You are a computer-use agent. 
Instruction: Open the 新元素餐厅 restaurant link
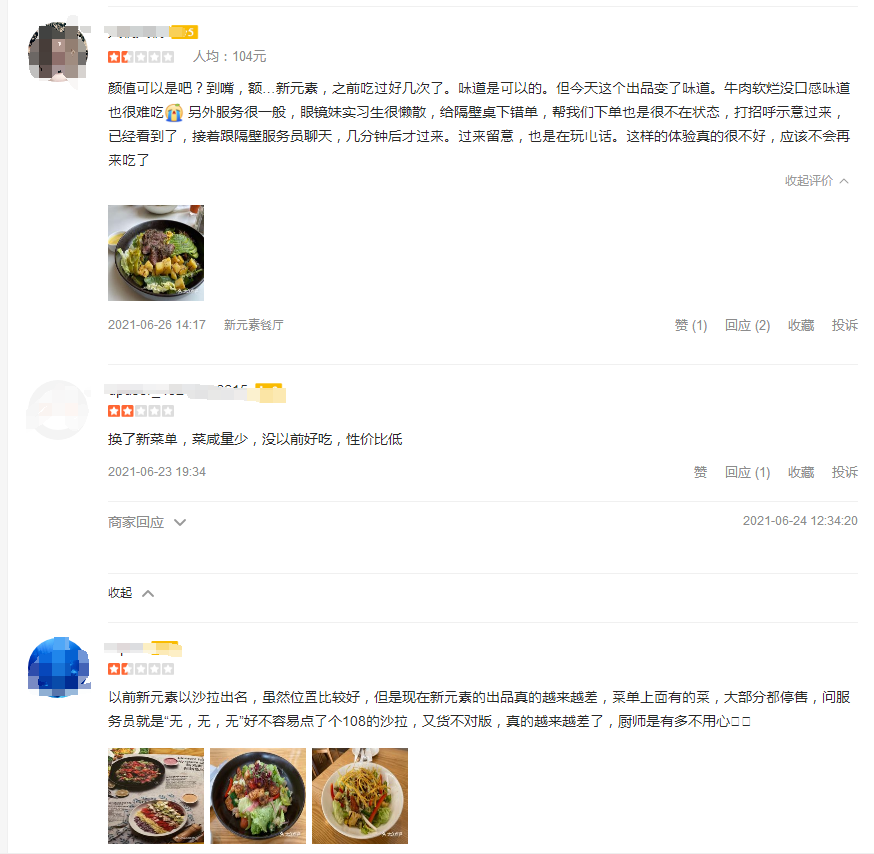(253, 325)
